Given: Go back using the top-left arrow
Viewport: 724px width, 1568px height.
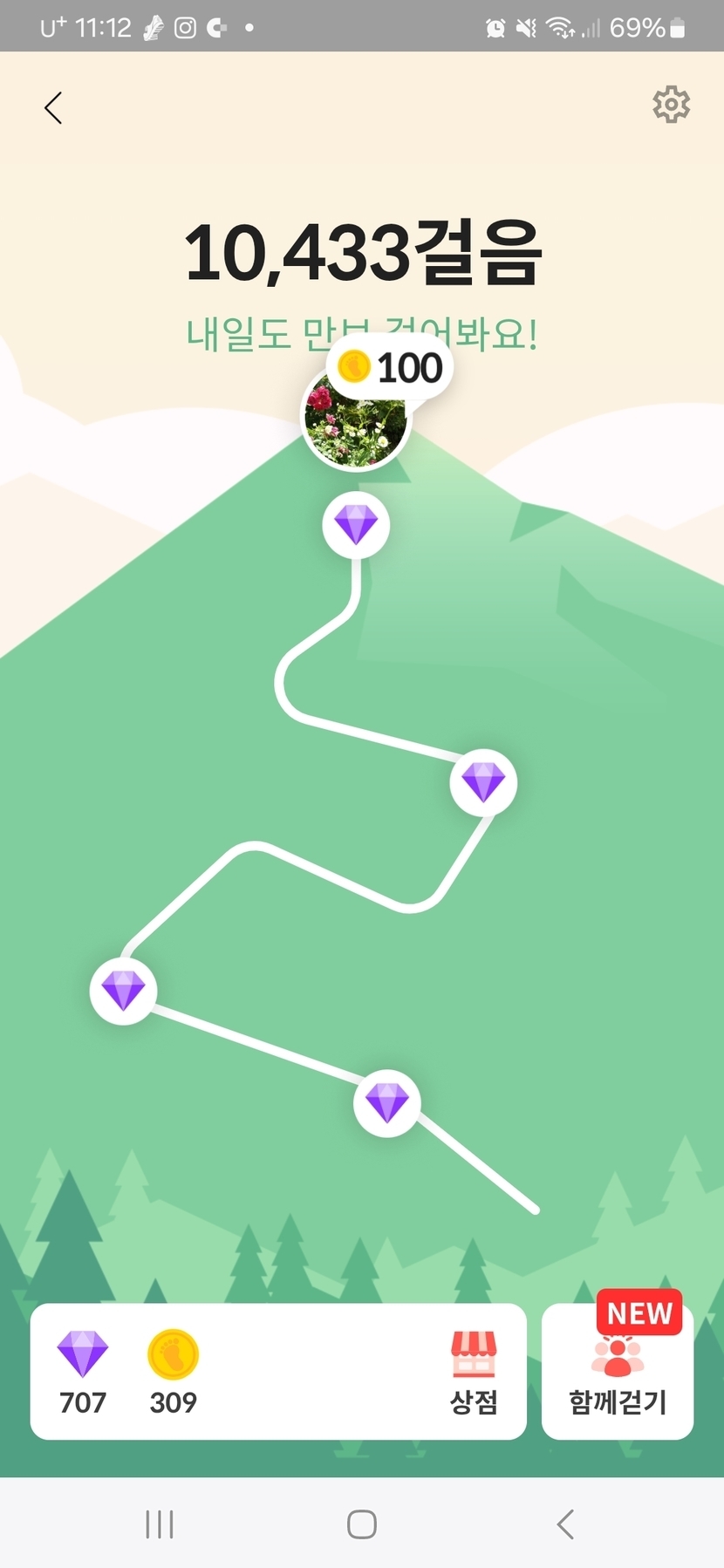Looking at the screenshot, I should [x=53, y=108].
